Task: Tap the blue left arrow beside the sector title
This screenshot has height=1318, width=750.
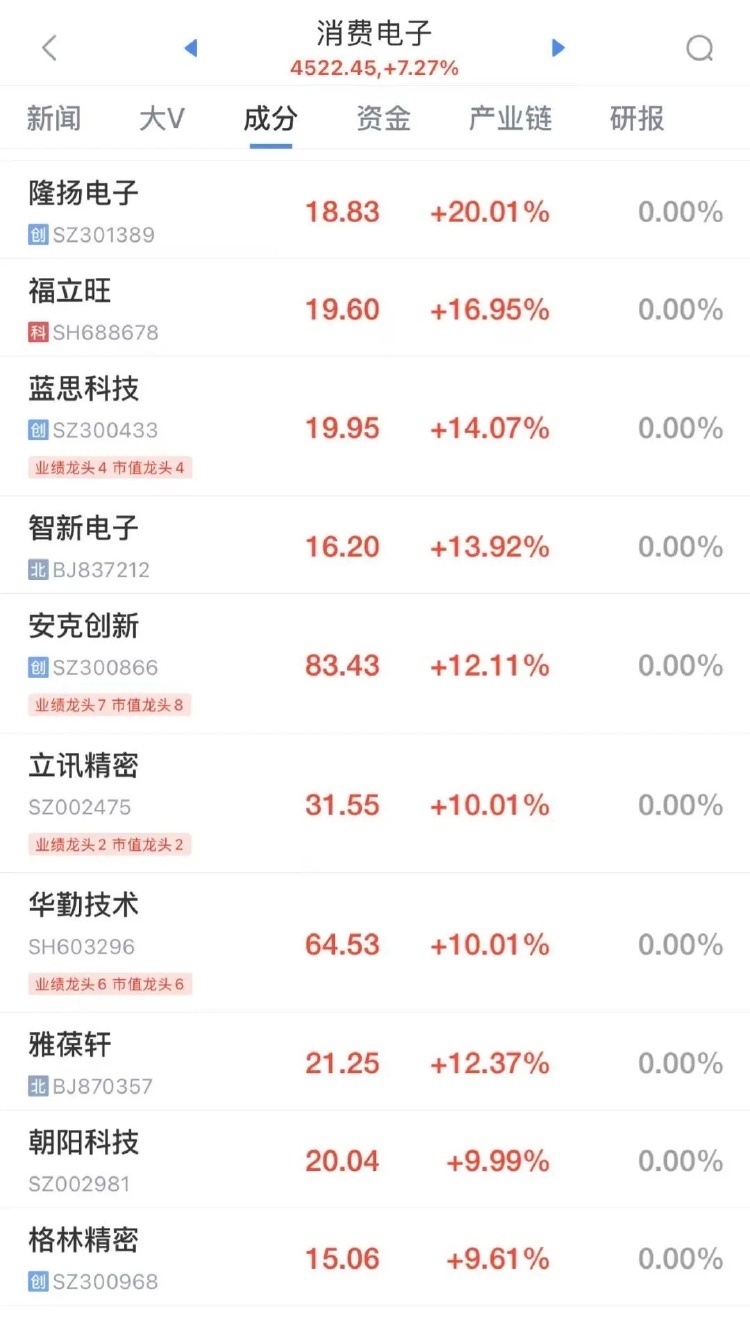Action: (x=190, y=47)
